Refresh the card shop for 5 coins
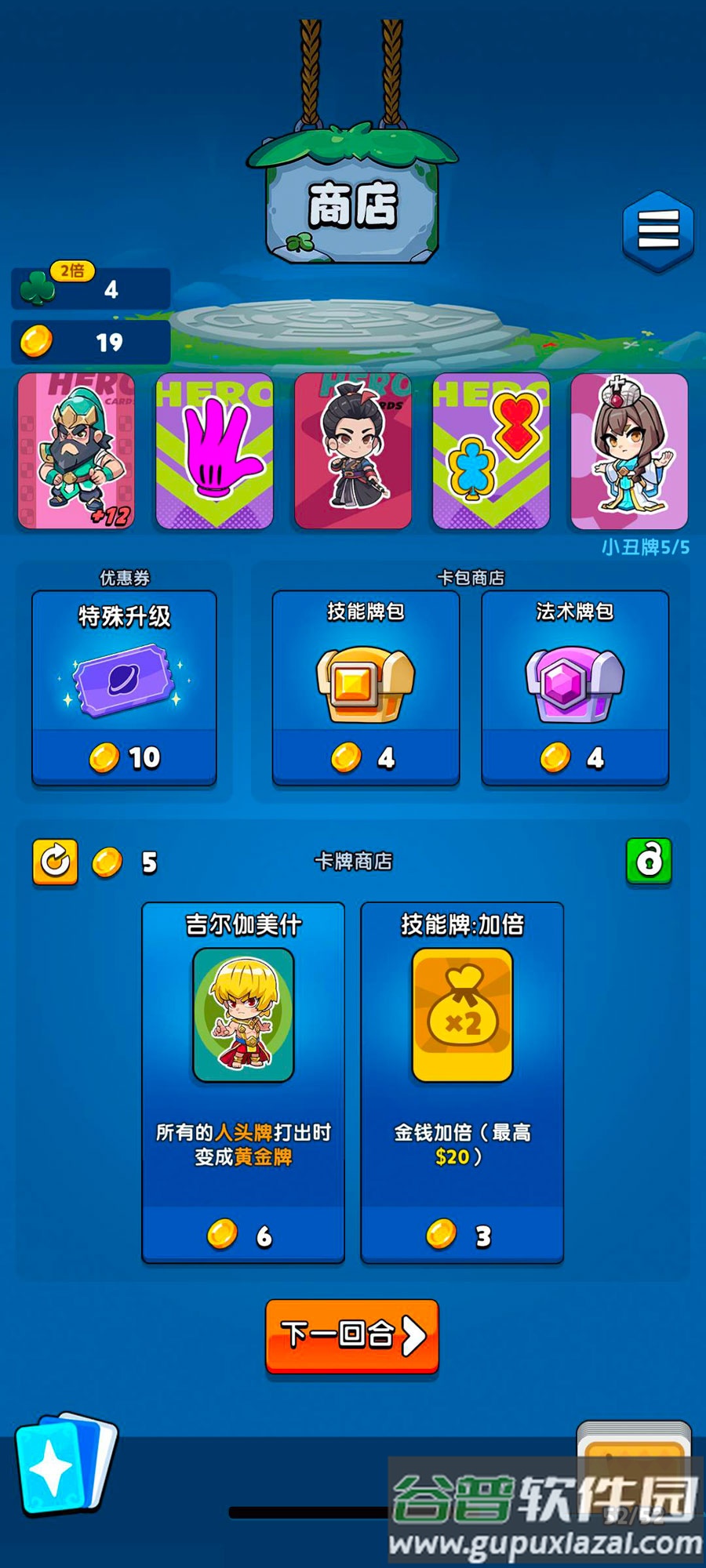Screen dimensions: 706x1568 55,862
